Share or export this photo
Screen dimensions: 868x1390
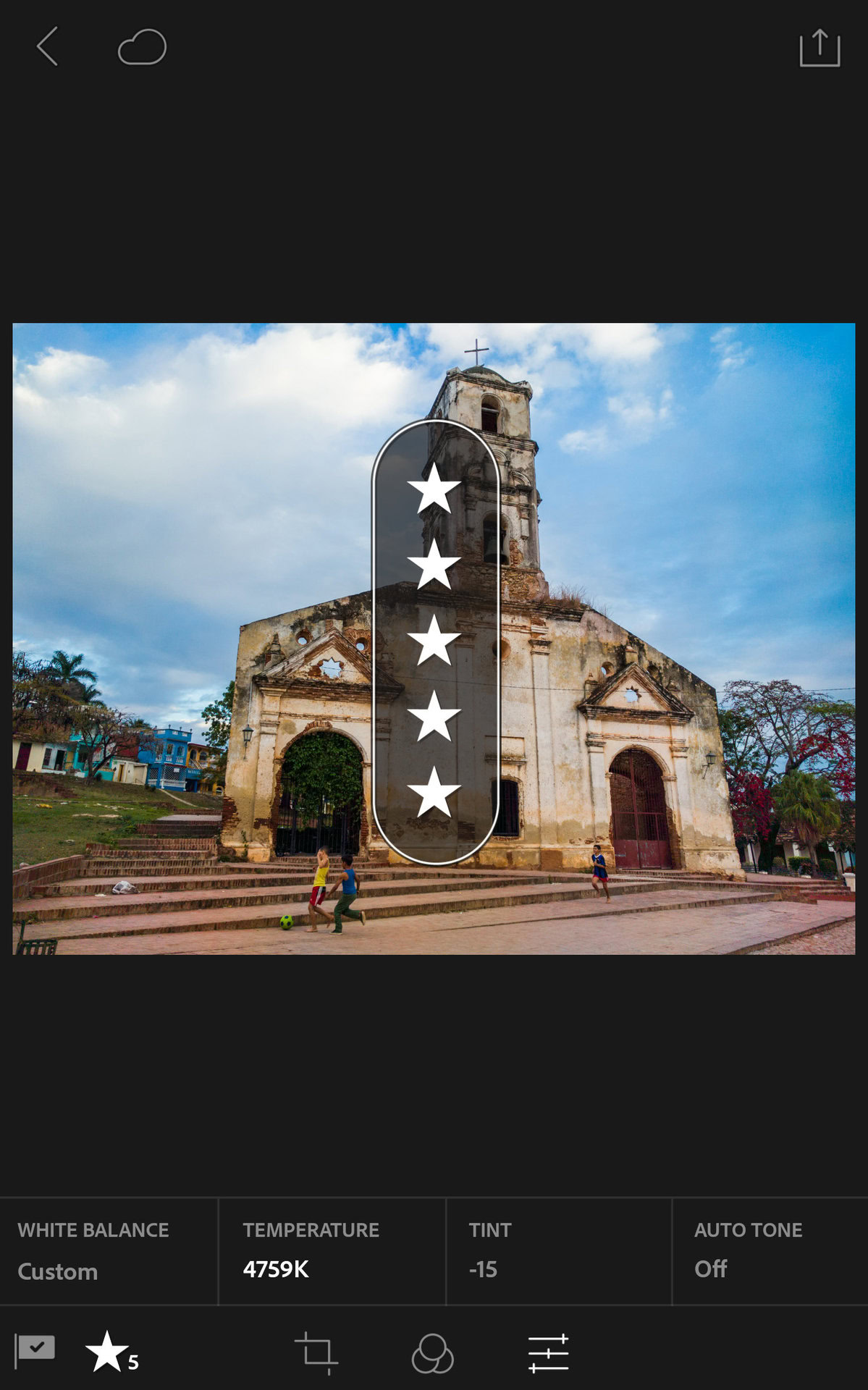click(x=819, y=49)
